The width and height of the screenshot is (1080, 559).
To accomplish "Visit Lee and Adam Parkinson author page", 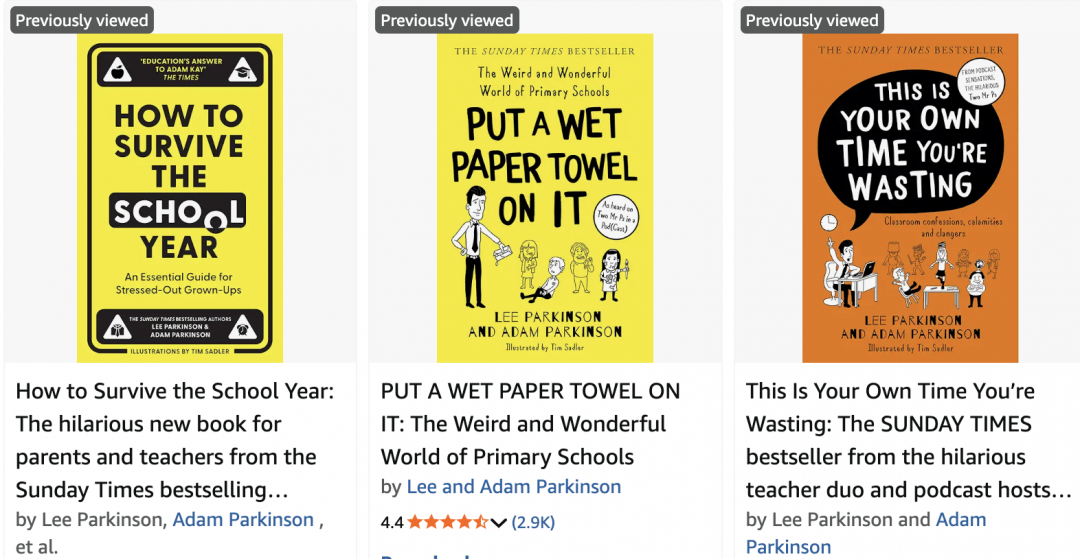I will point(513,487).
